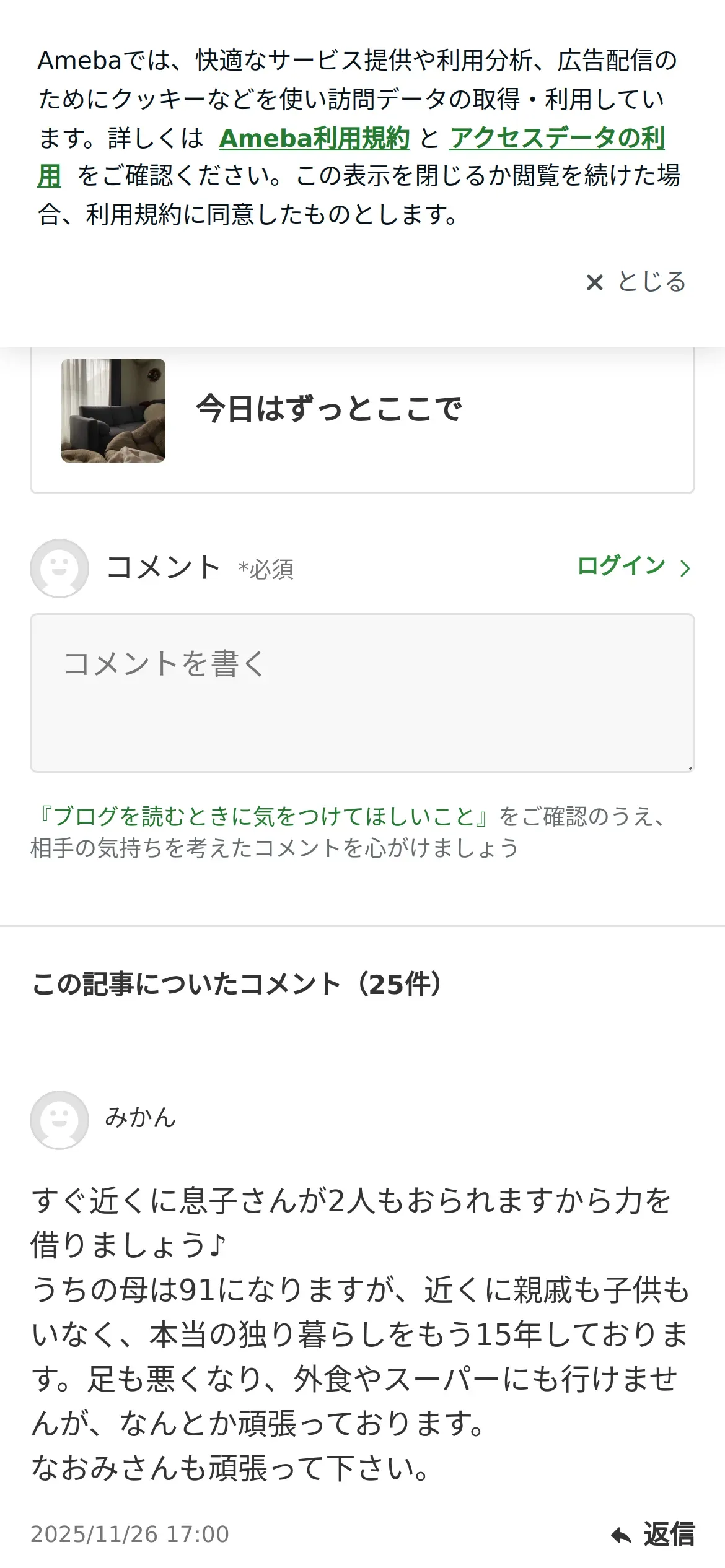Open the Ameba利用規約 link
Screen dimensions: 725x1568
314,137
